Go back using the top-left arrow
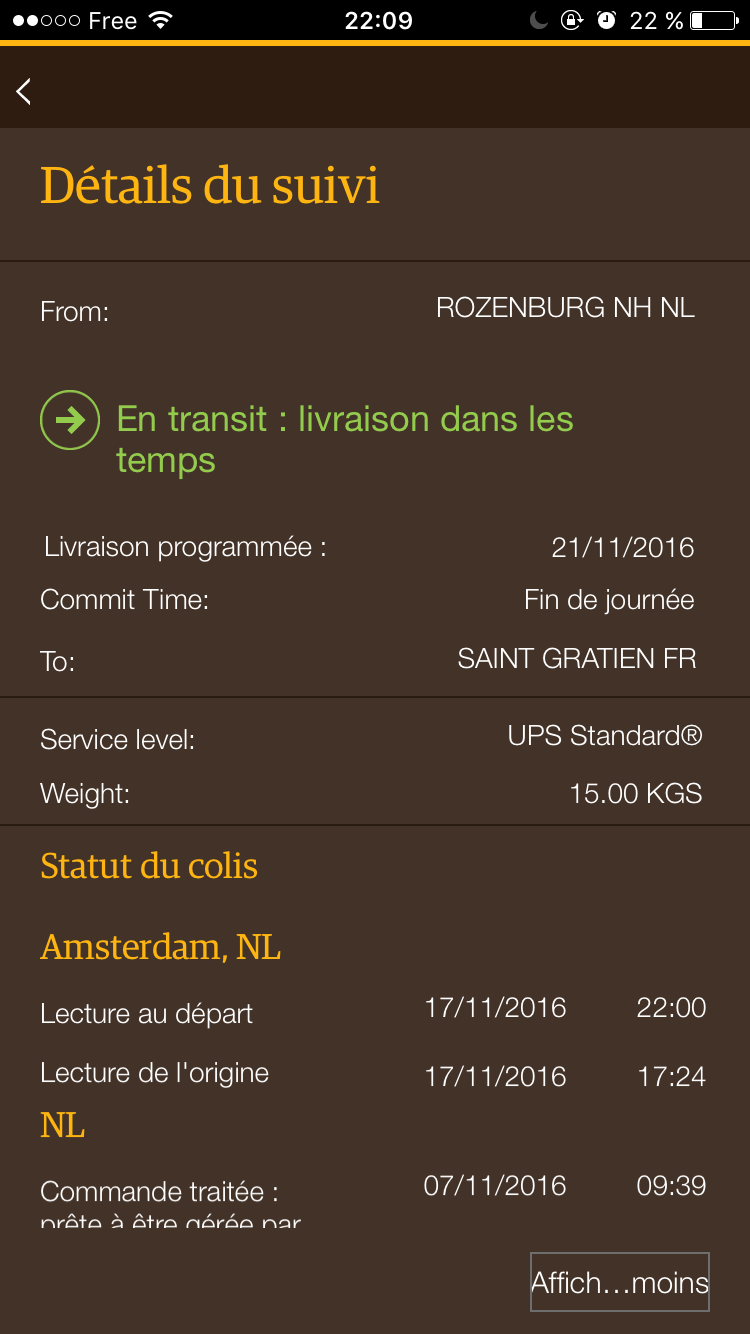The height and width of the screenshot is (1334, 750). pyautogui.click(x=24, y=91)
